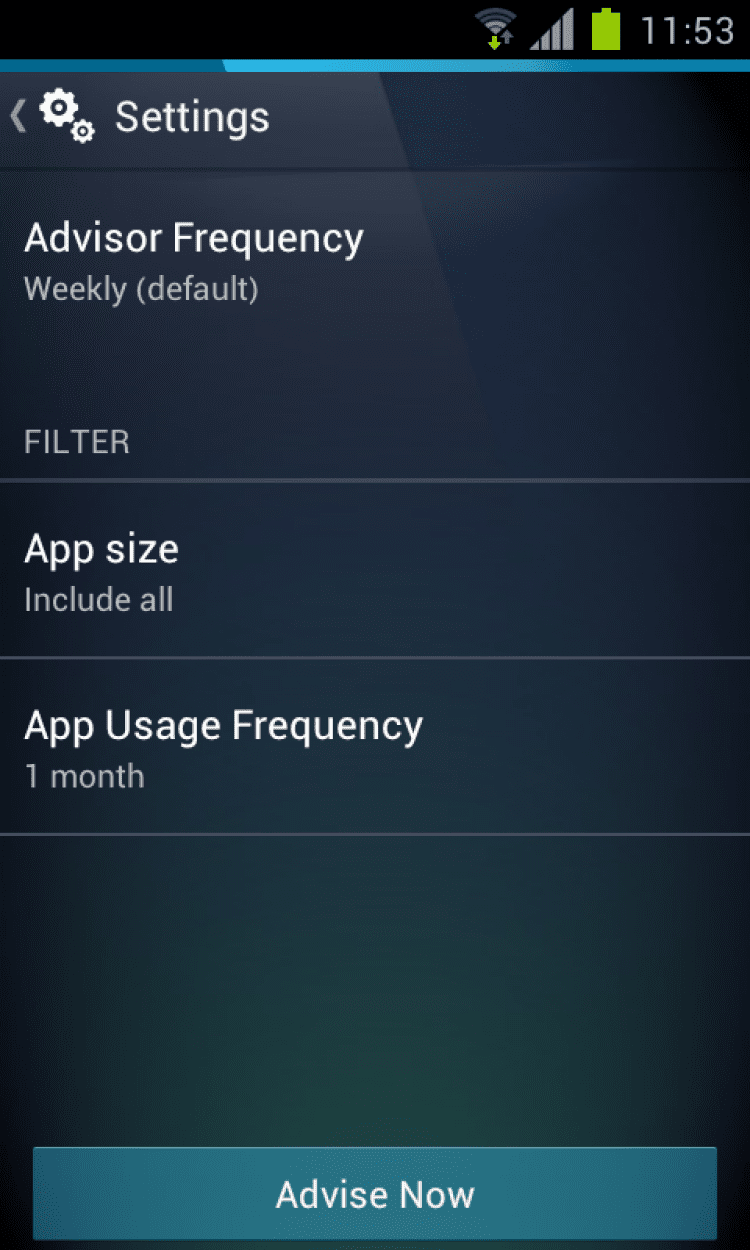Go back using the Settings gear icon

click(62, 116)
